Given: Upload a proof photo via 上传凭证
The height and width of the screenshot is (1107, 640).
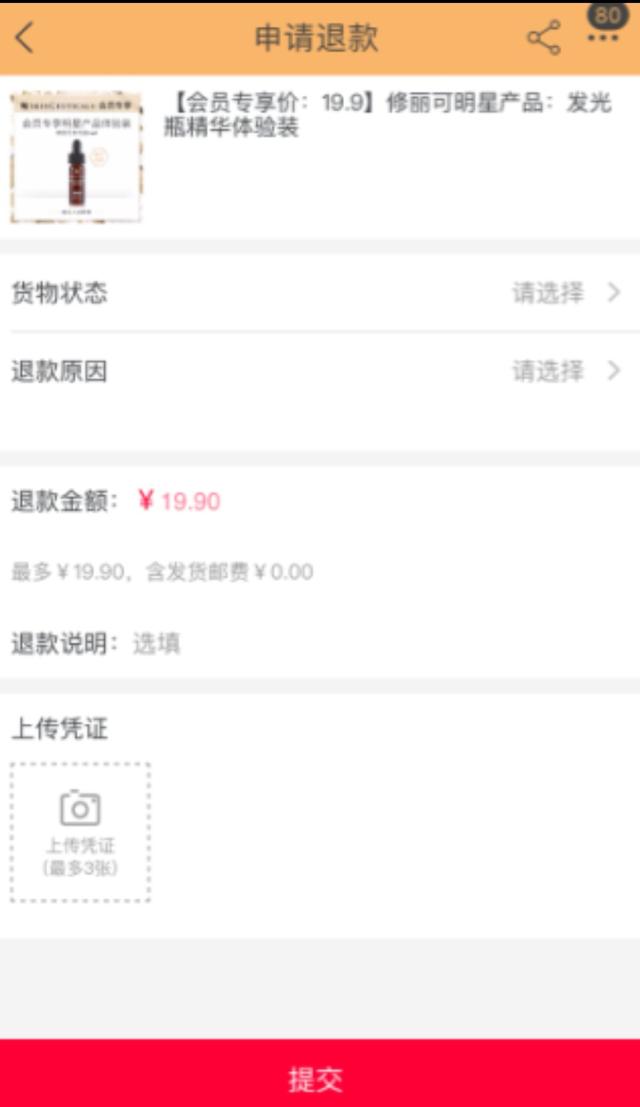Looking at the screenshot, I should pyautogui.click(x=80, y=832).
